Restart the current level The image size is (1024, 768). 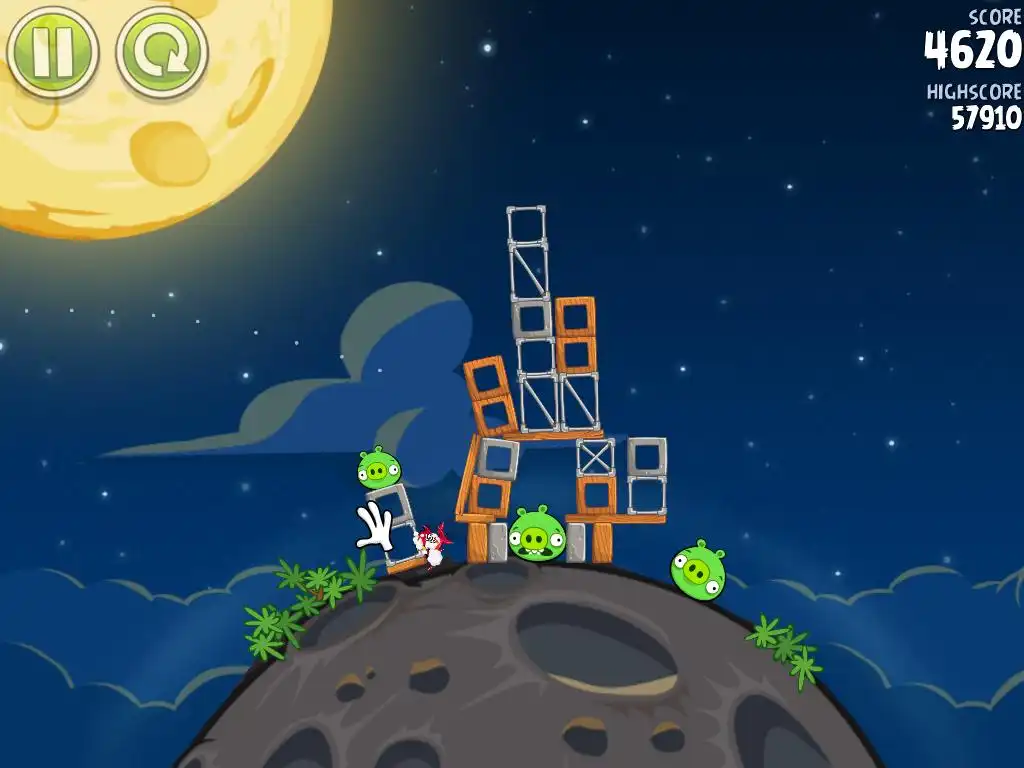click(162, 50)
